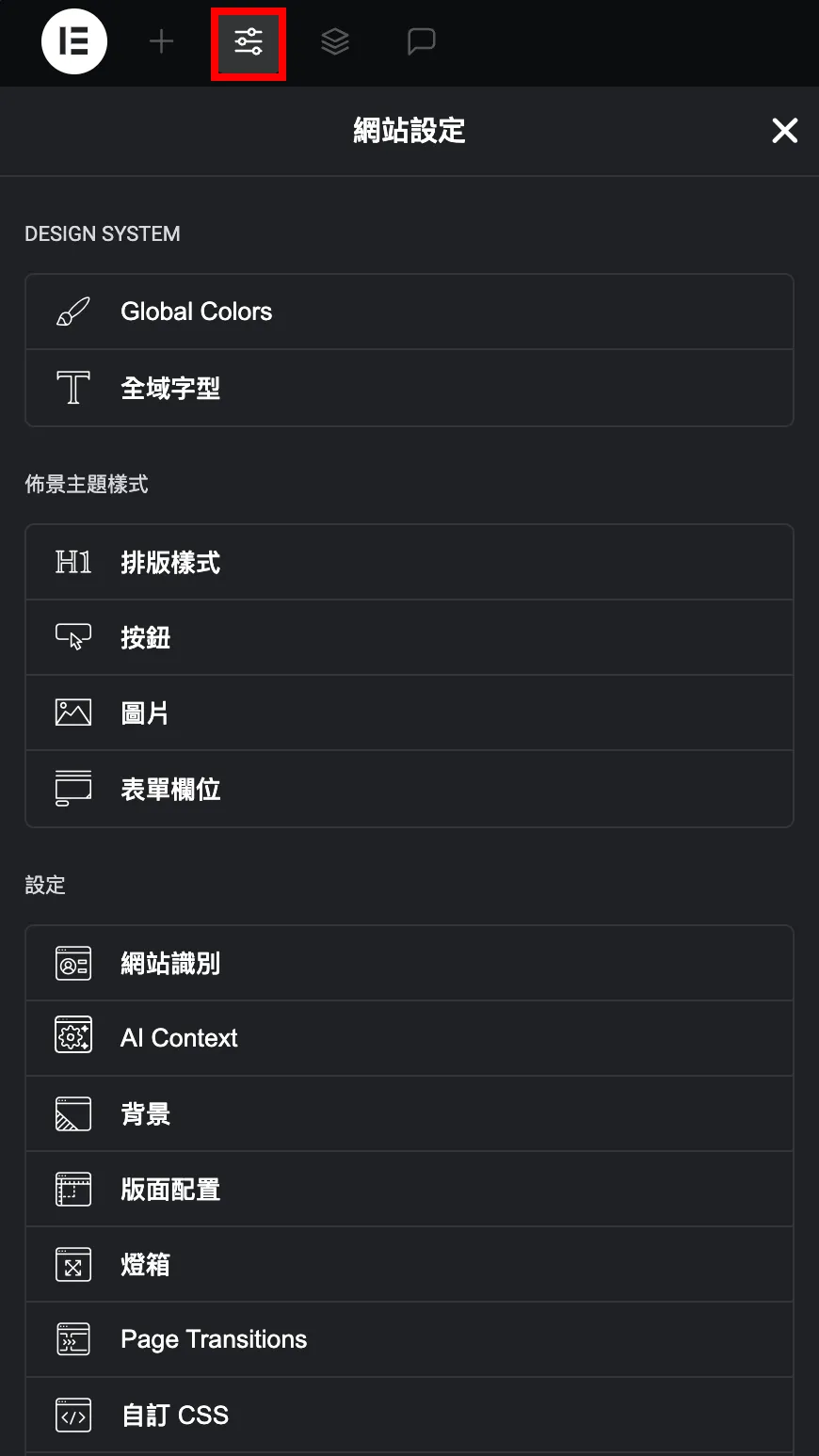This screenshot has width=819, height=1456.
Task: Tap the plus add element icon
Action: click(162, 41)
